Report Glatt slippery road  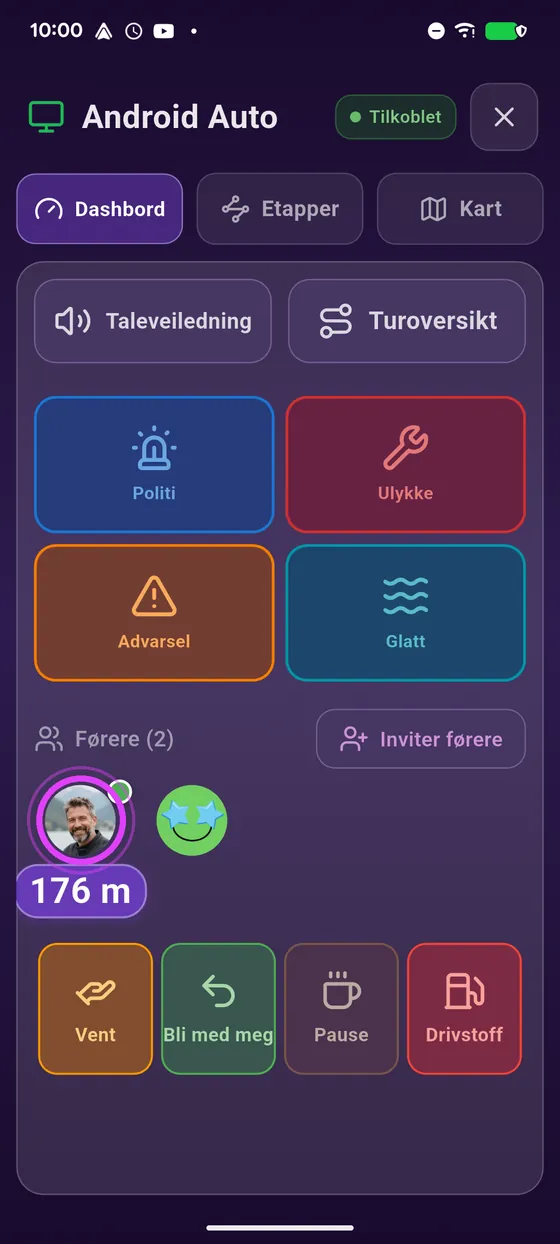(406, 613)
